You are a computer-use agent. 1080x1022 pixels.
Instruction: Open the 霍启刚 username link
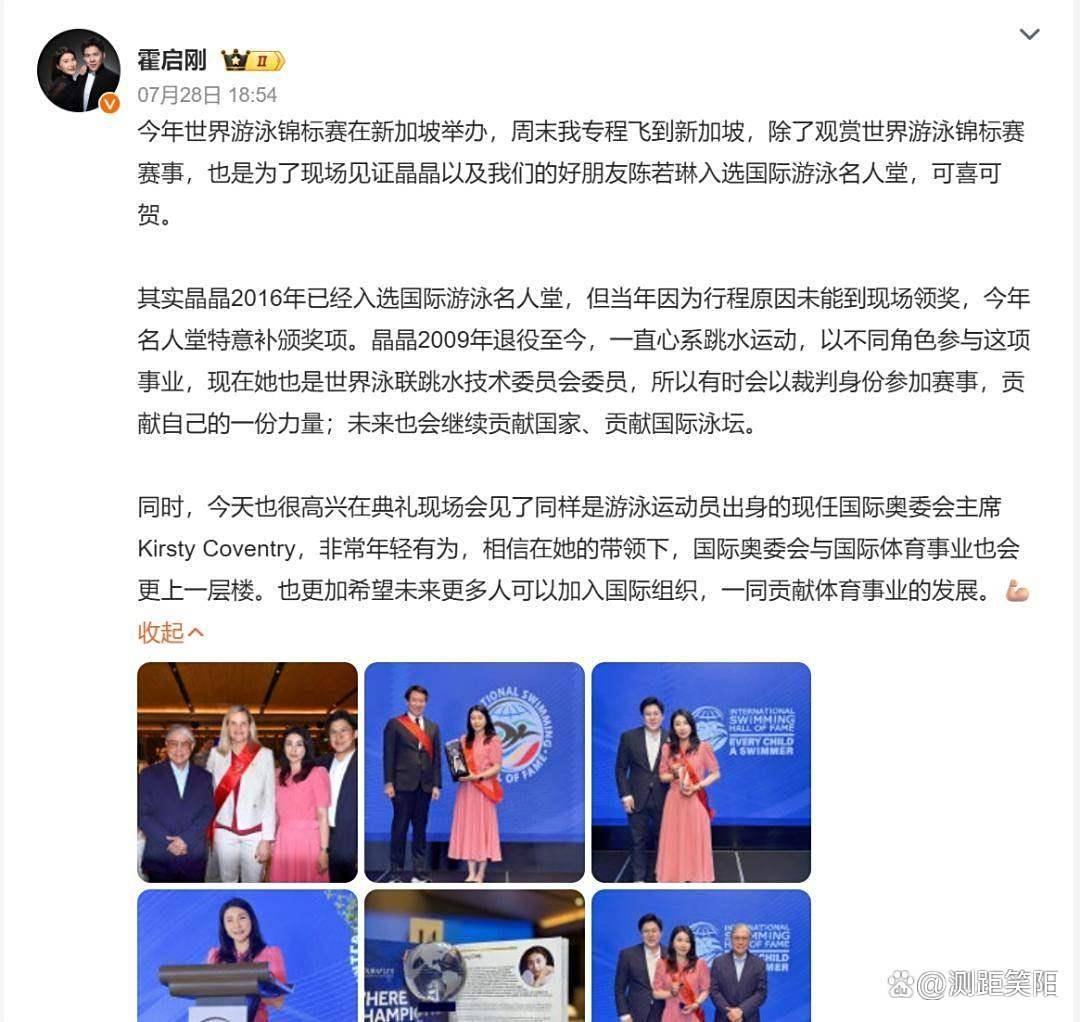tap(172, 60)
